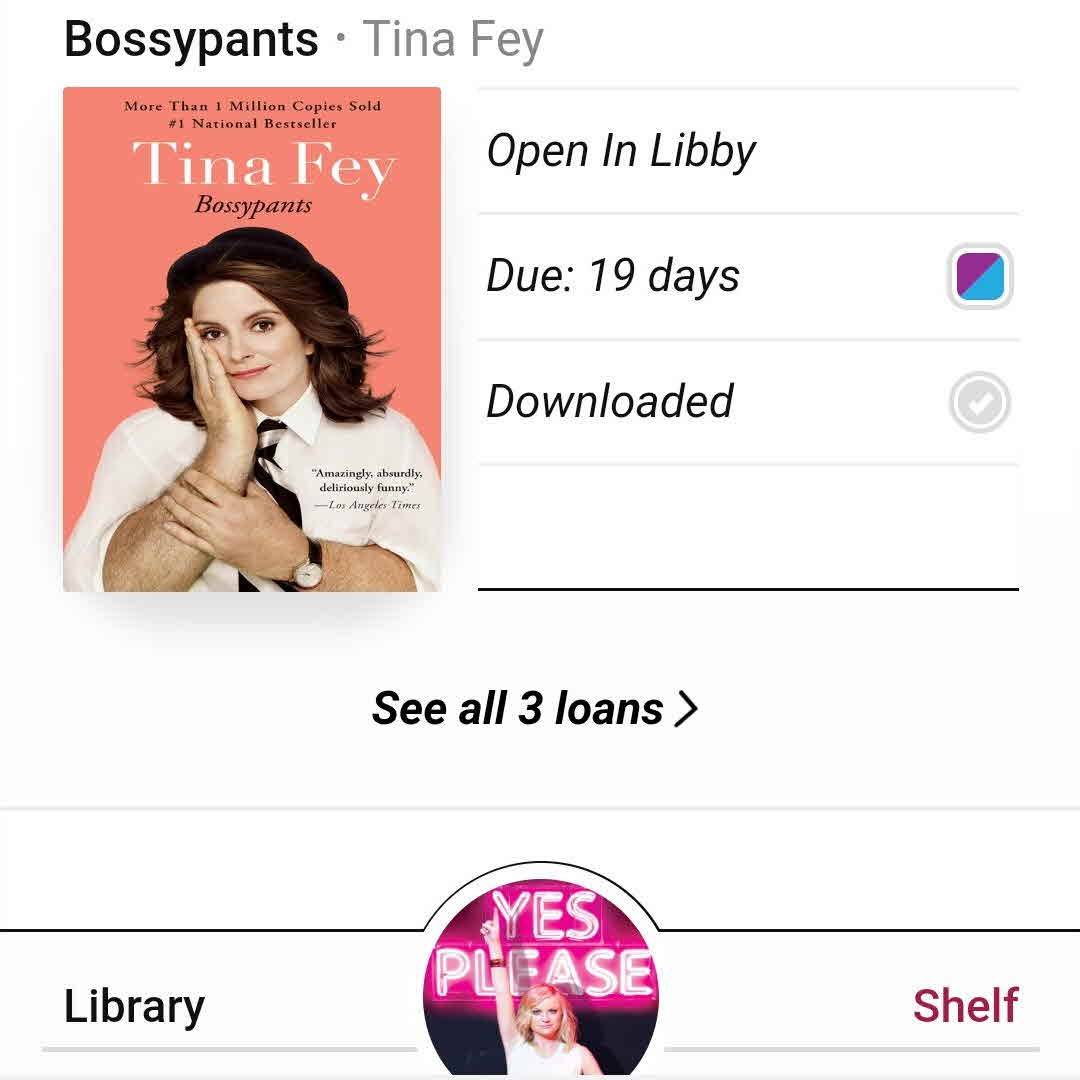The height and width of the screenshot is (1080, 1080).
Task: Tap the downloaded checkmark icon
Action: pyautogui.click(x=979, y=402)
